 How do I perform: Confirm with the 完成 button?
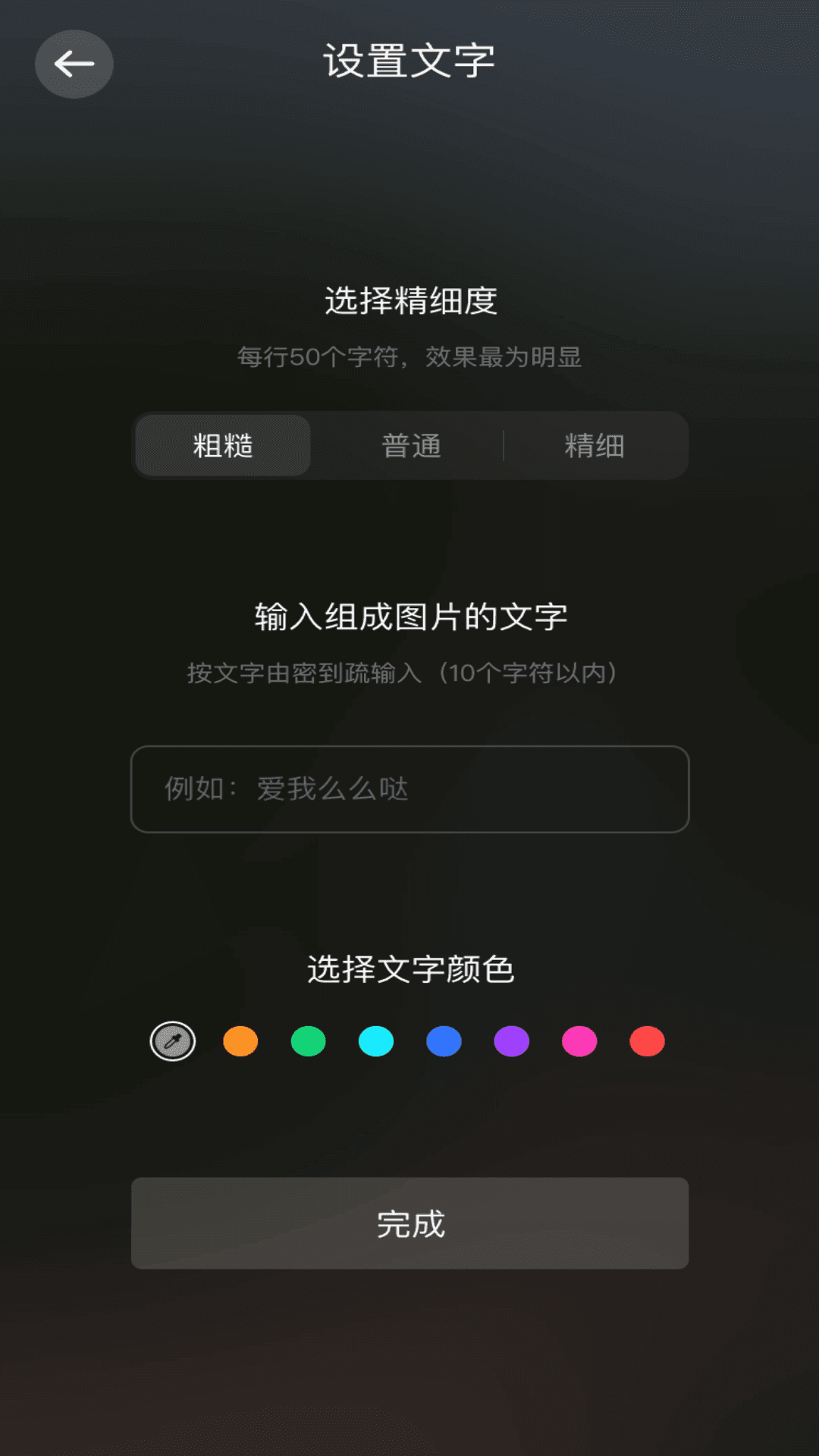coord(409,1223)
